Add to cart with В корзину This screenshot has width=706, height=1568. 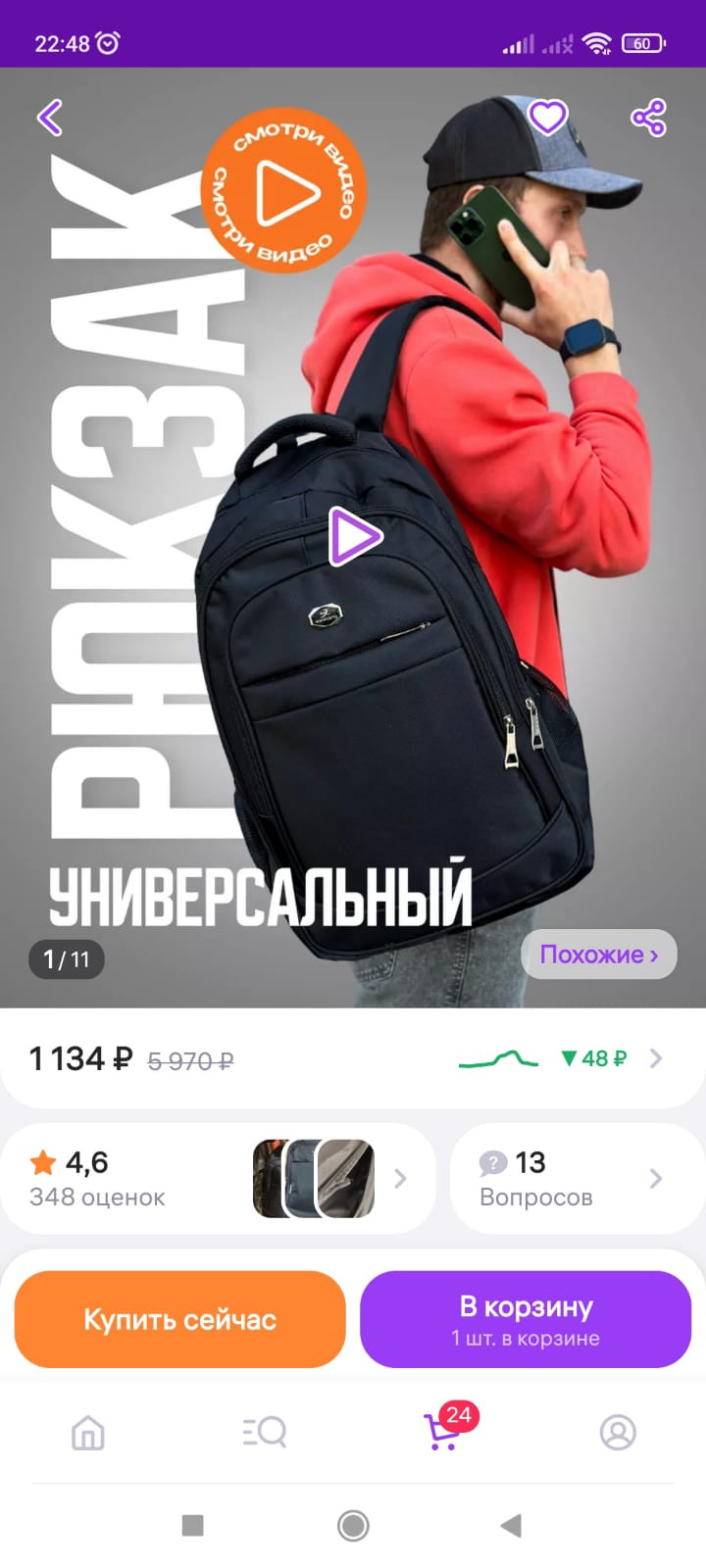(x=526, y=1319)
